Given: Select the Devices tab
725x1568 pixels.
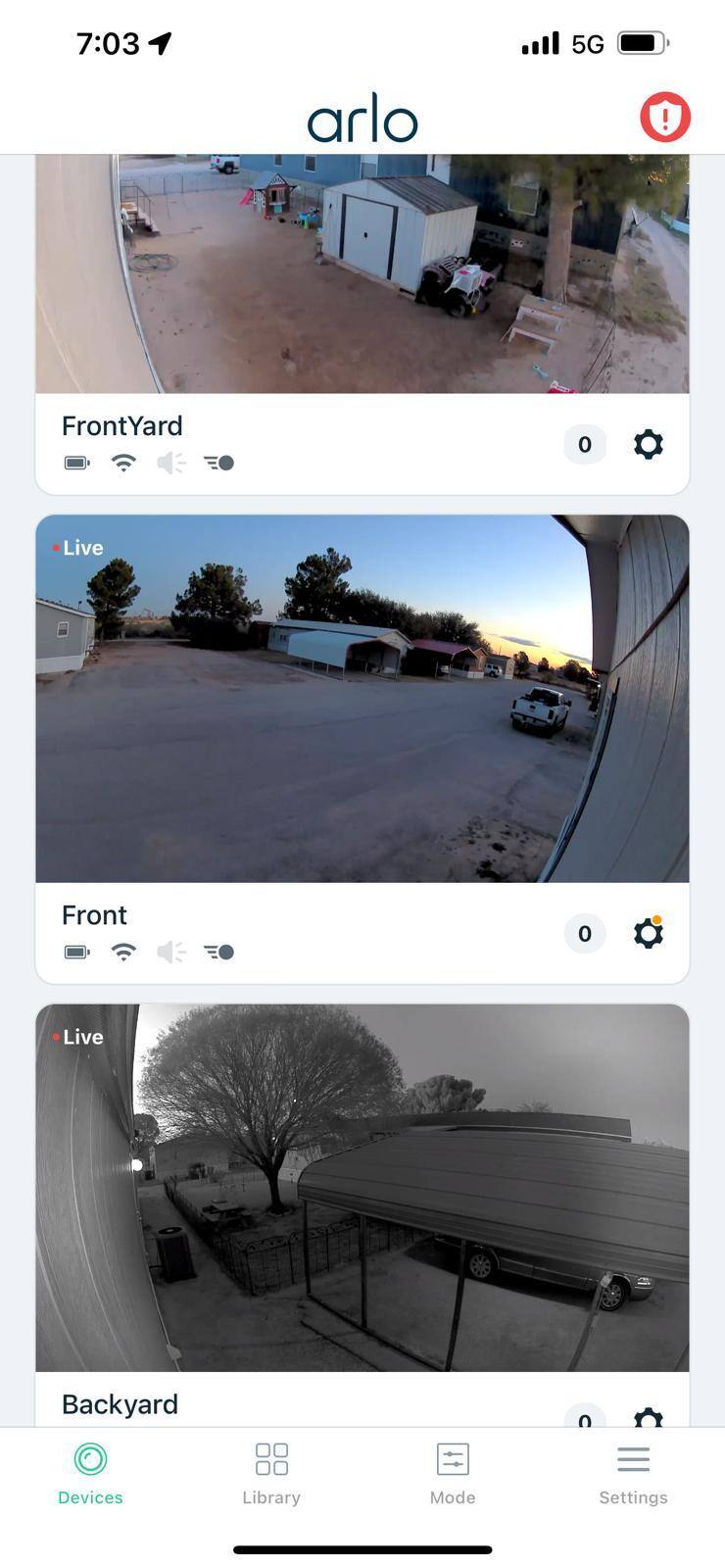Looking at the screenshot, I should coord(90,1473).
